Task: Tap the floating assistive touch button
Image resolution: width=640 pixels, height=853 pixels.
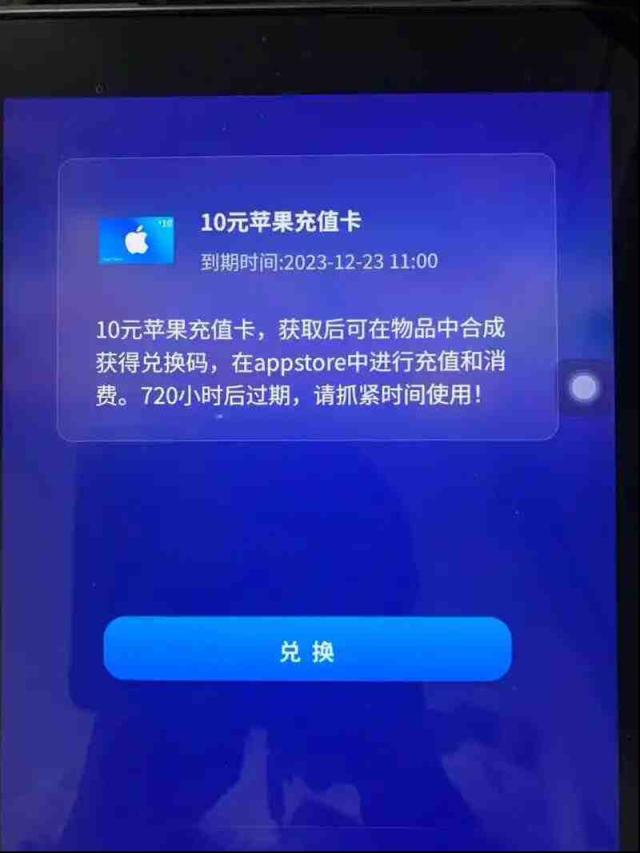Action: pyautogui.click(x=584, y=387)
